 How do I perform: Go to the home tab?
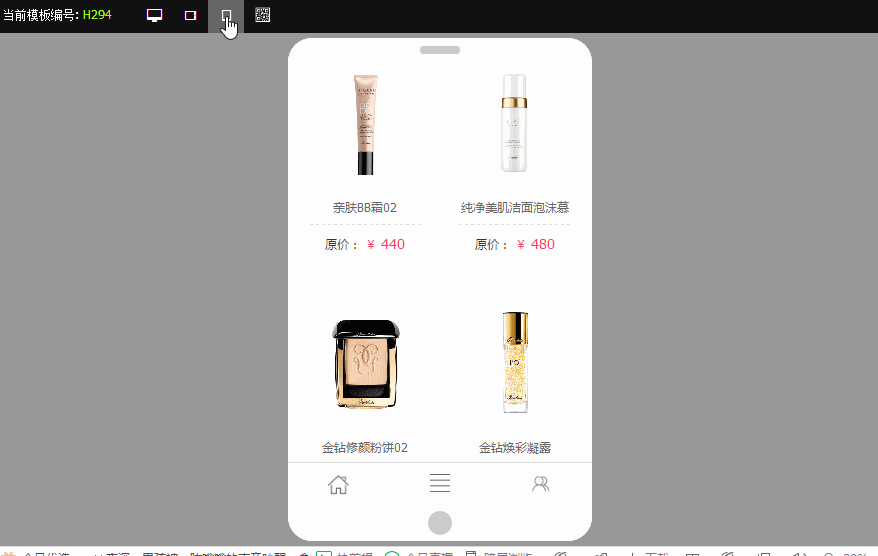338,485
